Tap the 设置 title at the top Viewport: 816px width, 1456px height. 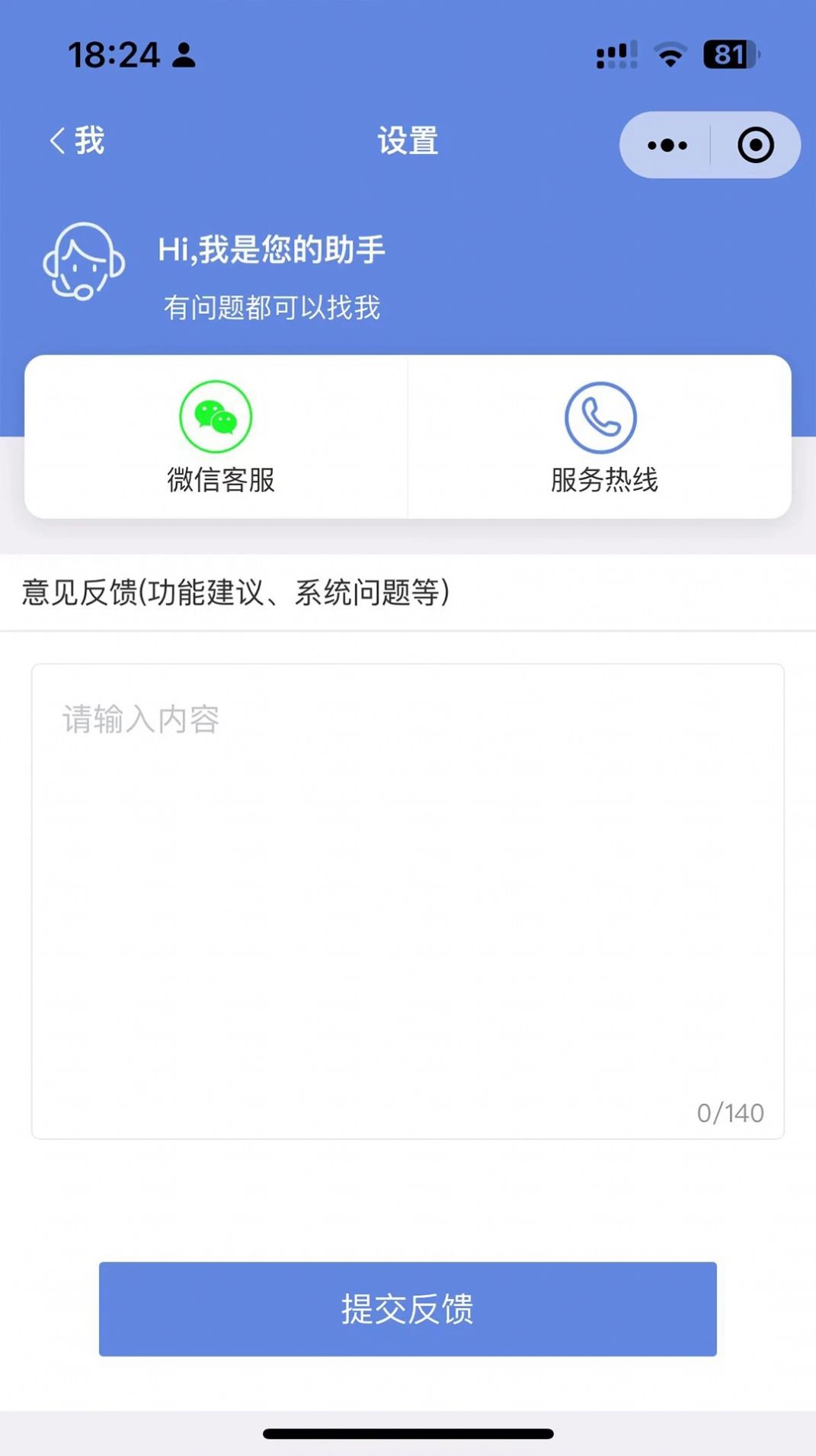[408, 141]
